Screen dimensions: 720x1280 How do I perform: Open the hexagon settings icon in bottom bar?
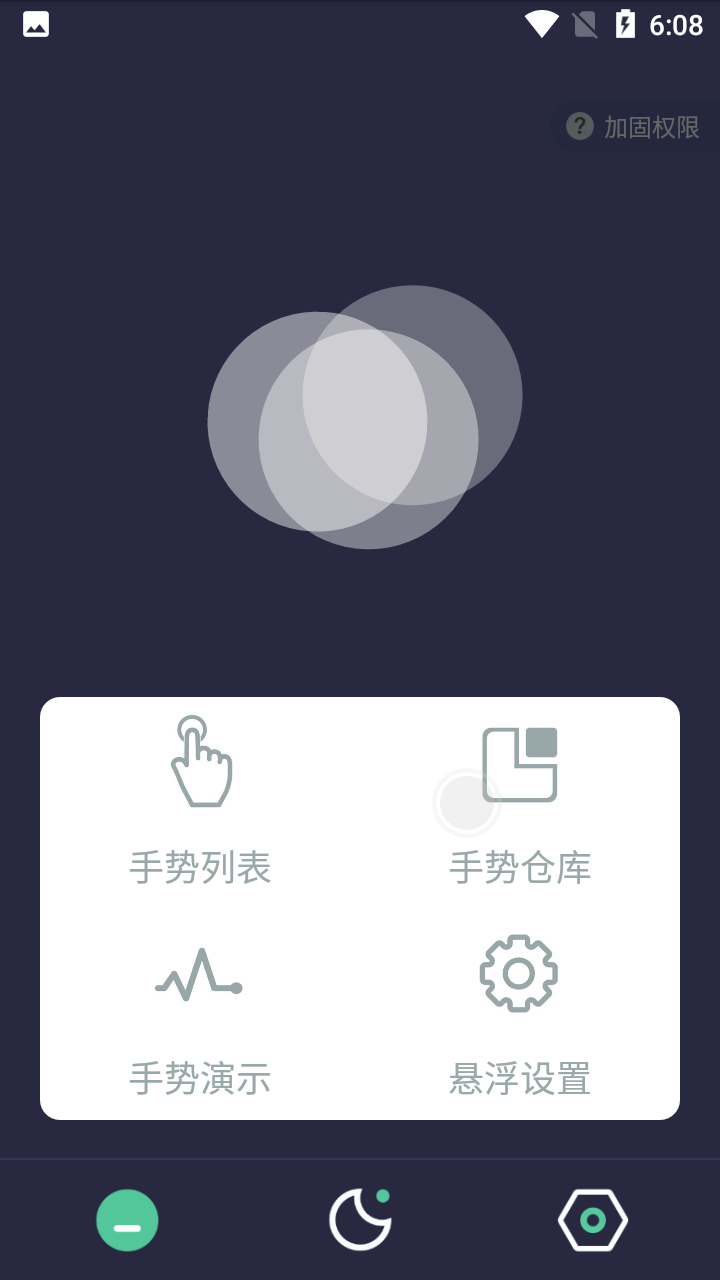tap(593, 1220)
